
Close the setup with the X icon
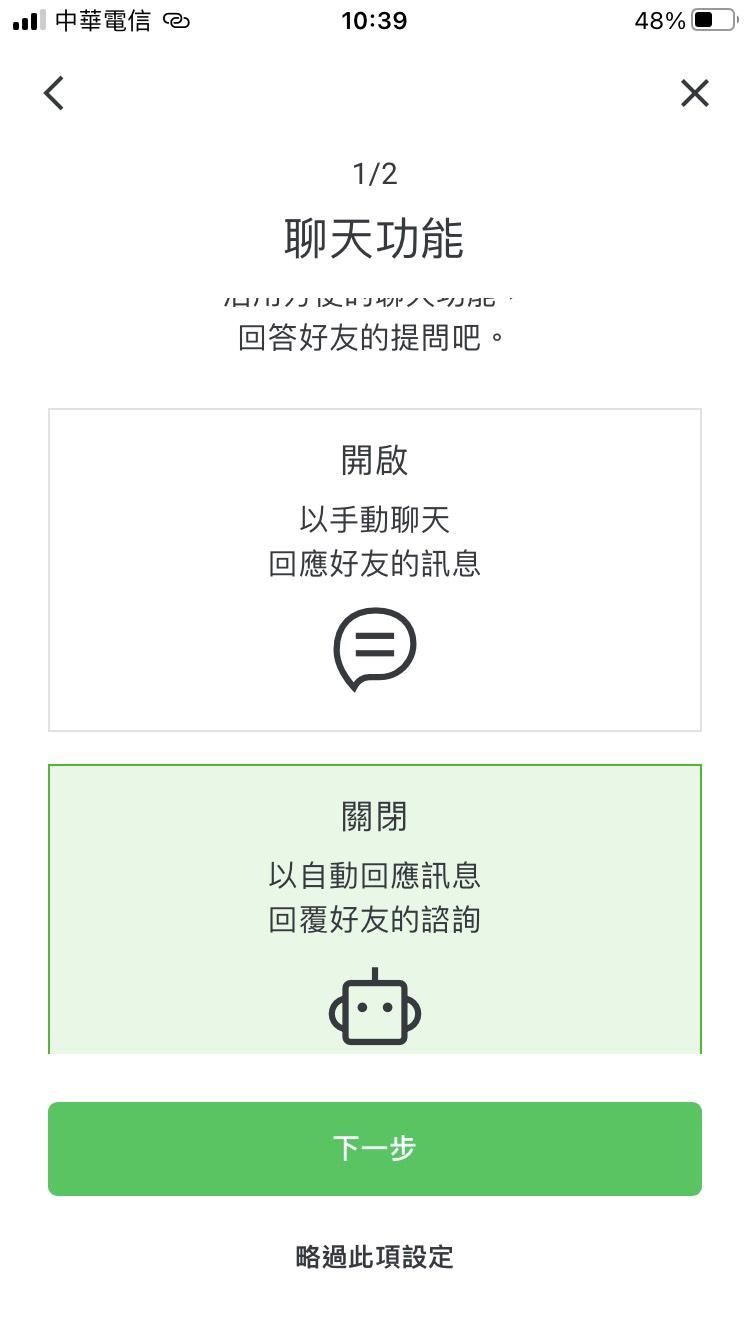(694, 93)
